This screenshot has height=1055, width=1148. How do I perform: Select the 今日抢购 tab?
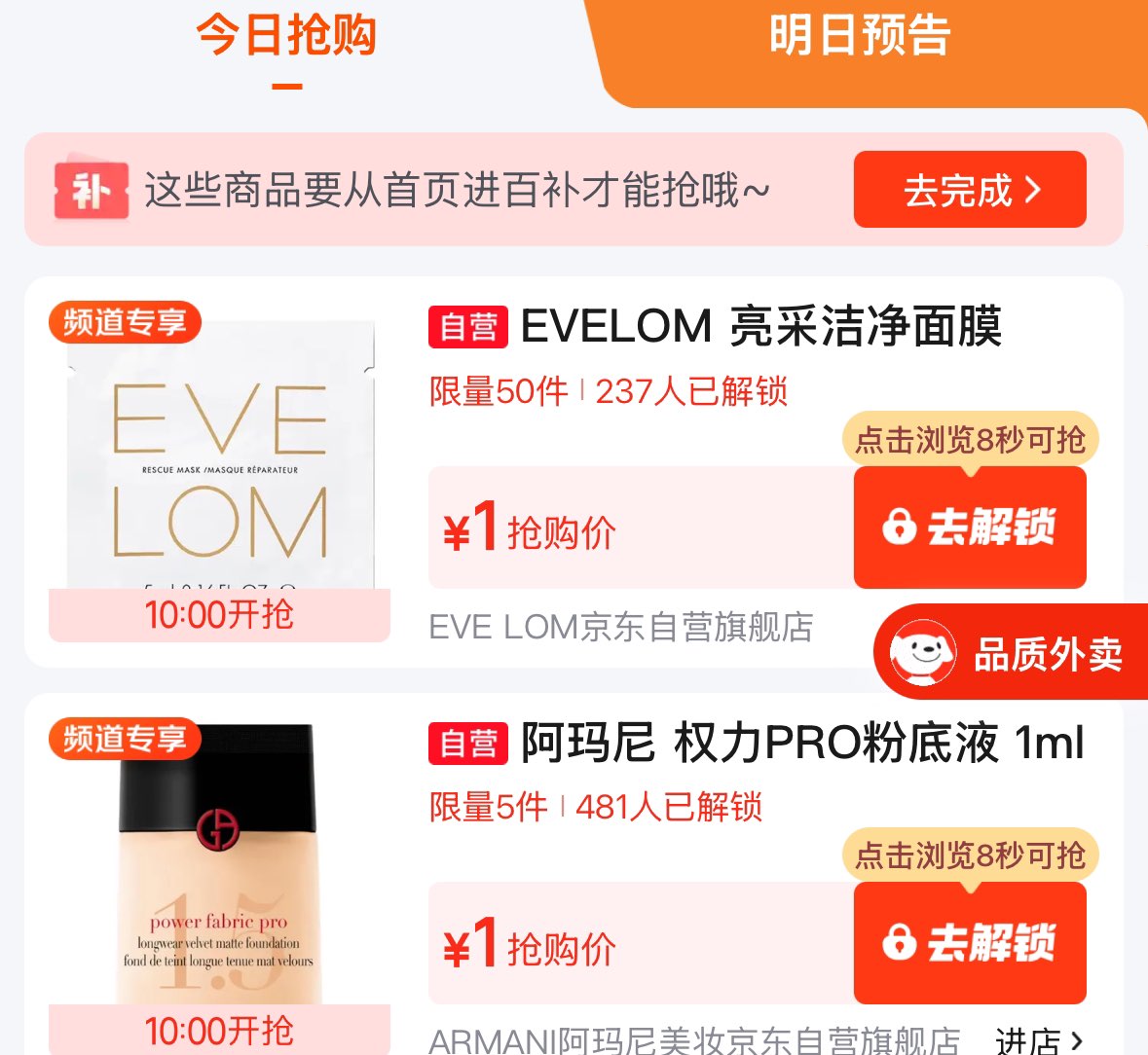tap(286, 35)
